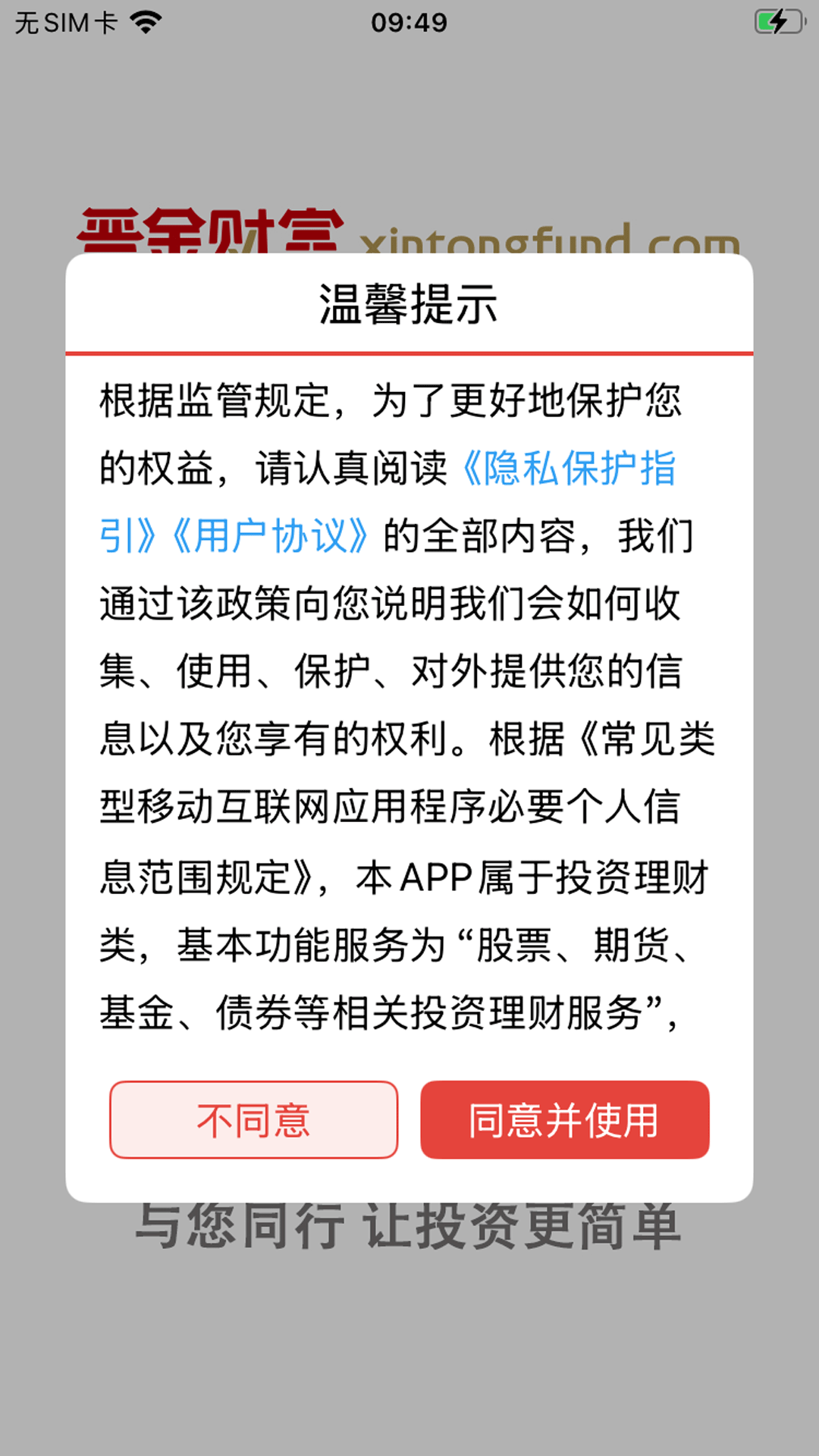
Task: Tap the 不同意 button
Action: [x=253, y=1120]
